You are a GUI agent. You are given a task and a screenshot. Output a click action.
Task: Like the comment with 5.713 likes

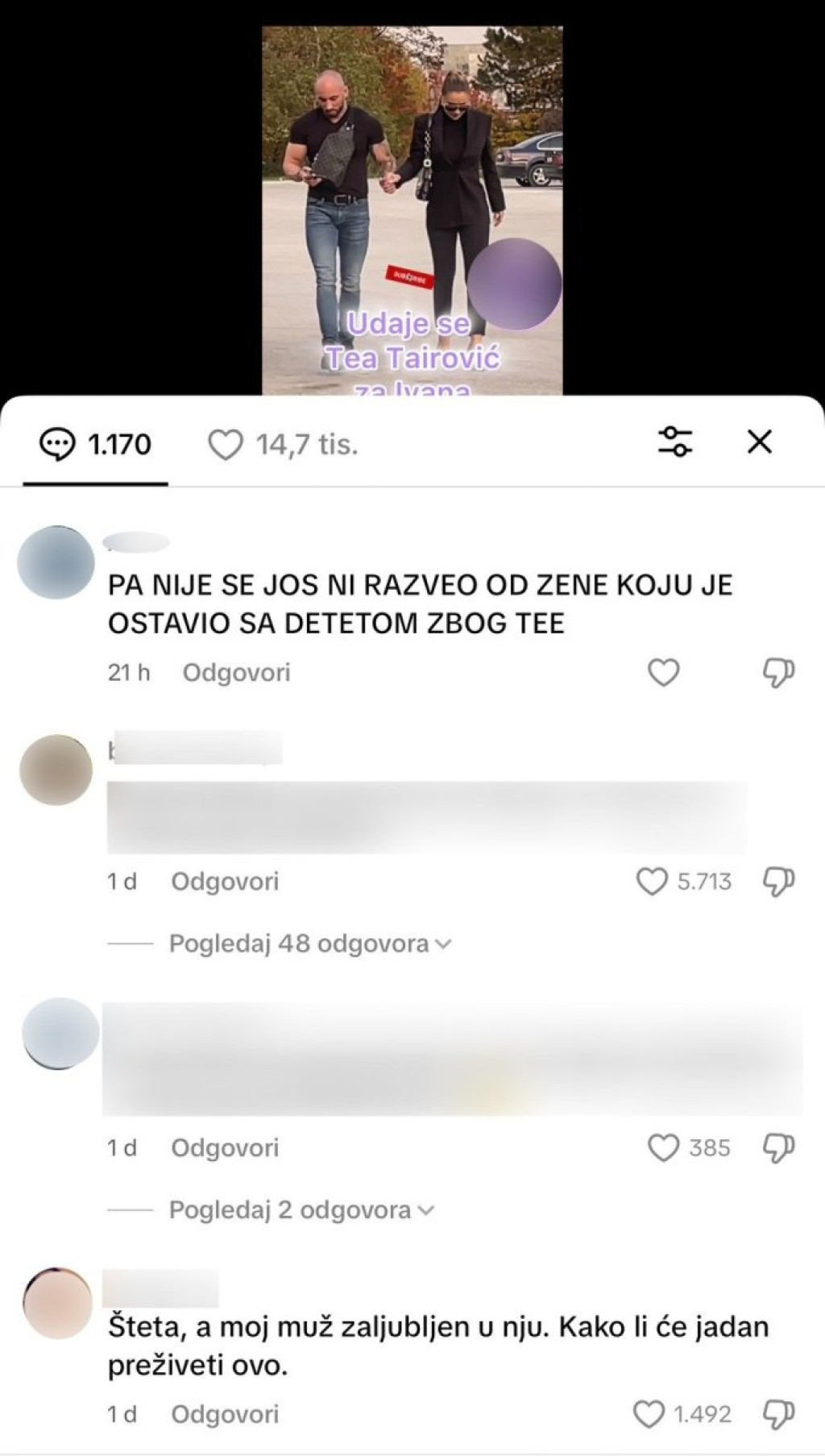coord(652,881)
